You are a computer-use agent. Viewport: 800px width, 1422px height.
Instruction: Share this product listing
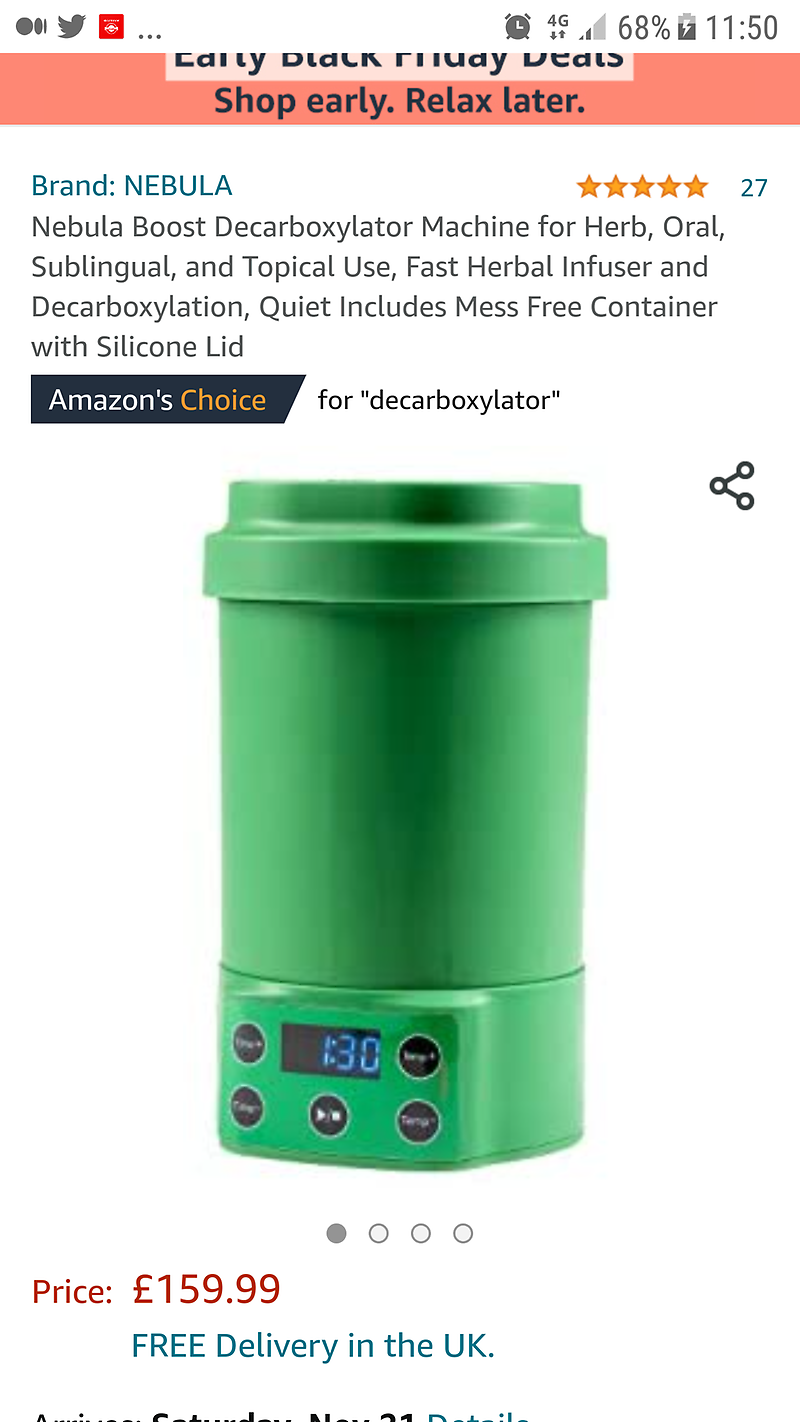732,486
